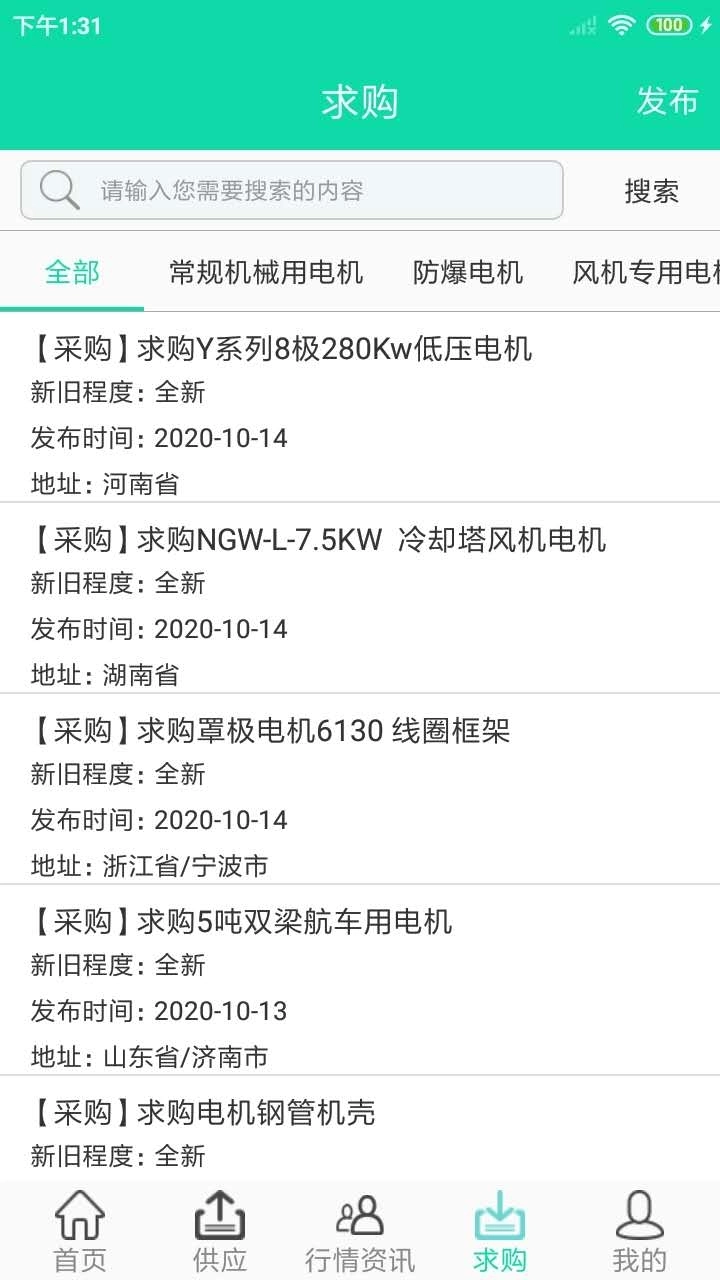
Task: Open 行情资讯 bottom tab
Action: (360, 1231)
